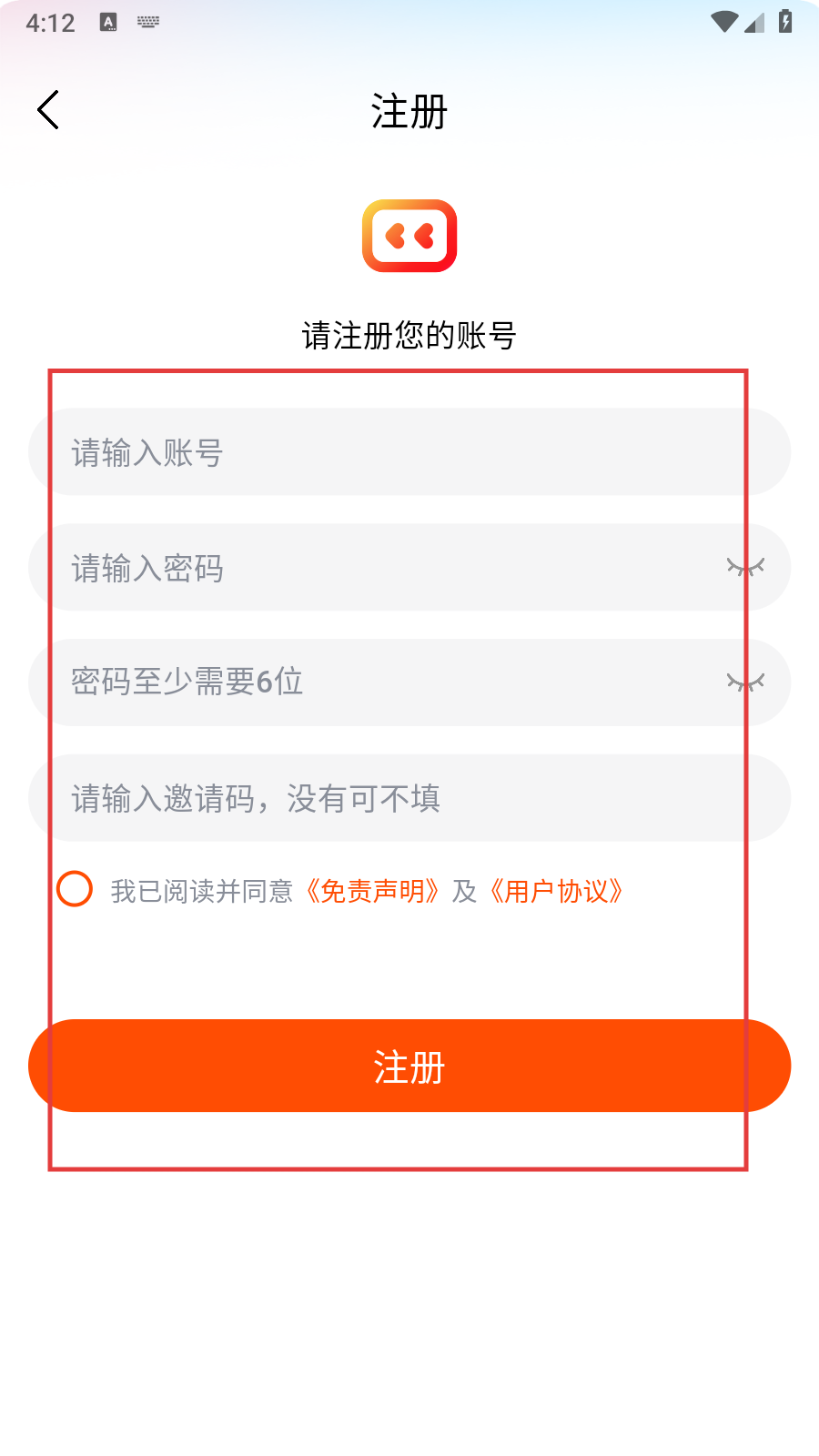The image size is (819, 1456).
Task: Show password in 请输入密码 field
Action: click(745, 568)
